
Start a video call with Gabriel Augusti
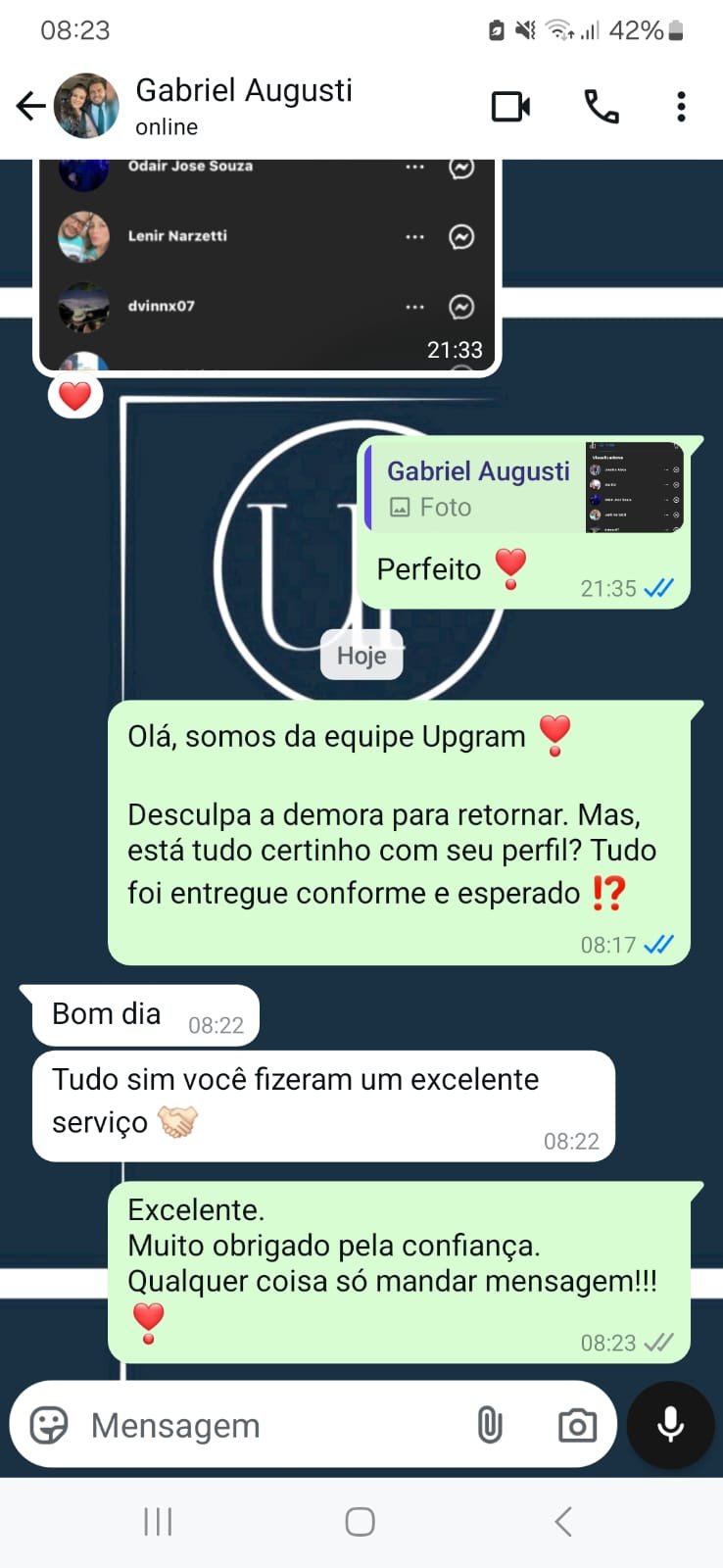point(510,106)
